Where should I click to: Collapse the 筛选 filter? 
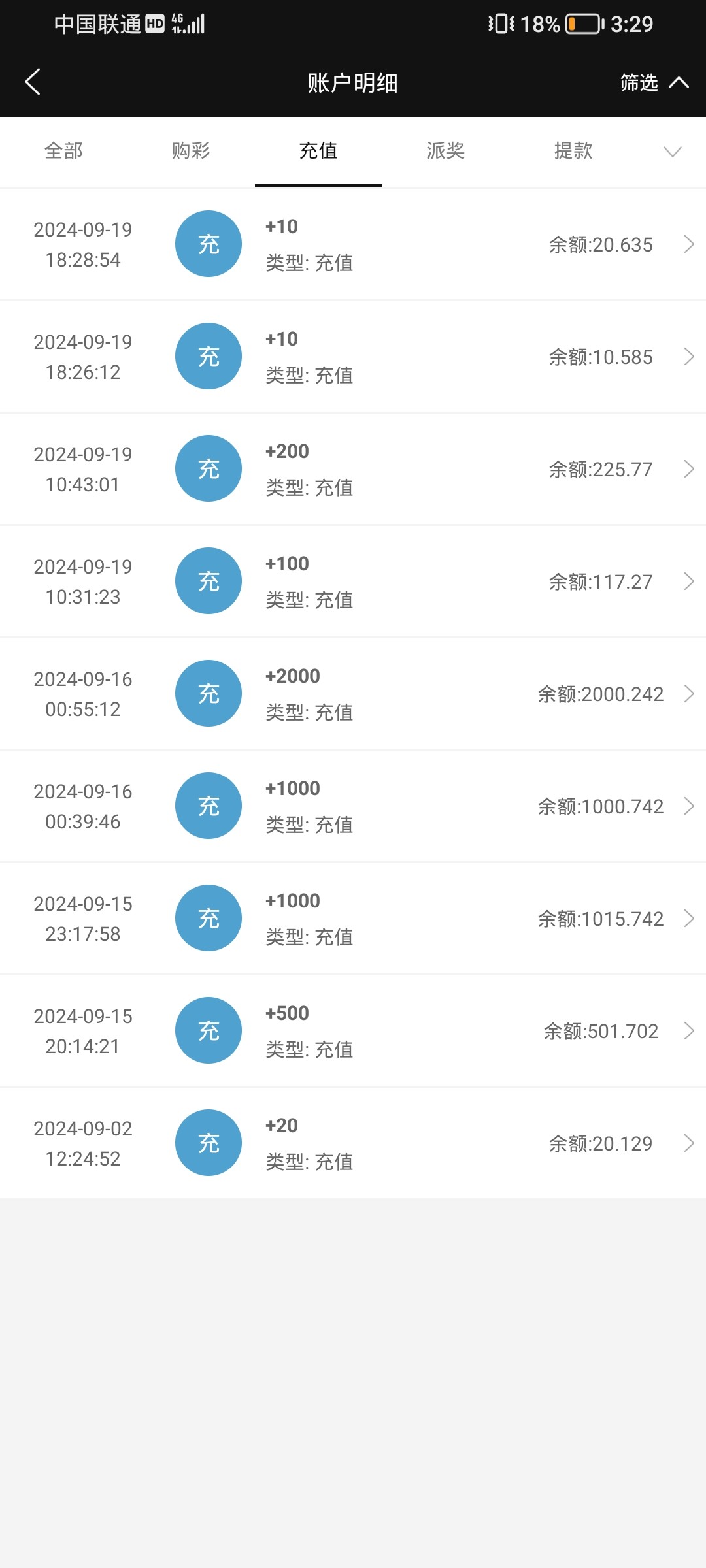click(654, 83)
